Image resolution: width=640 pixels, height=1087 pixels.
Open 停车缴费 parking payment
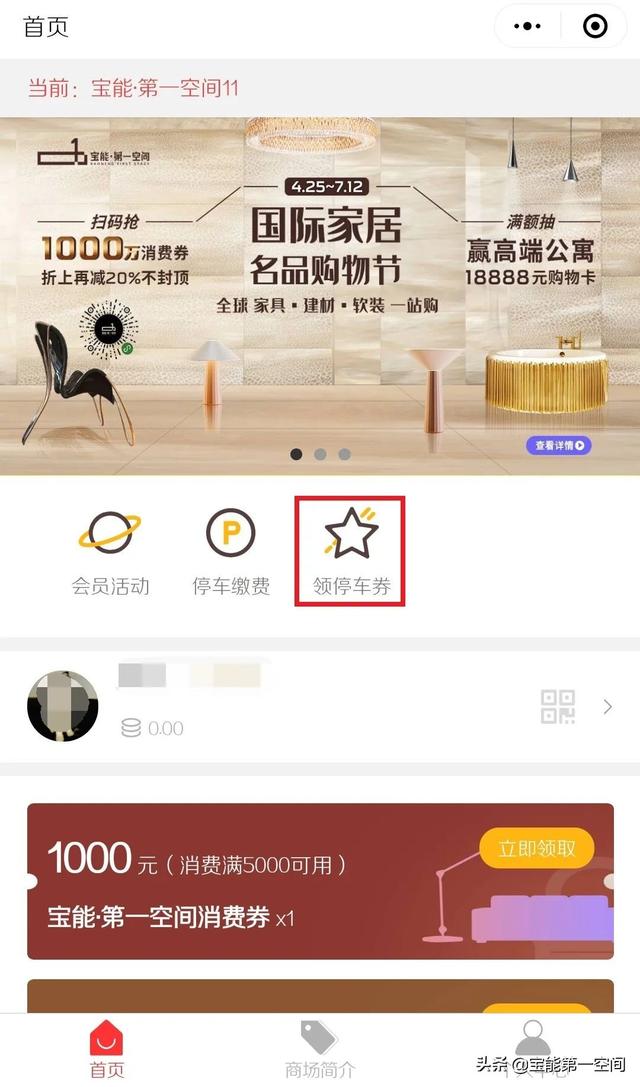[x=231, y=550]
